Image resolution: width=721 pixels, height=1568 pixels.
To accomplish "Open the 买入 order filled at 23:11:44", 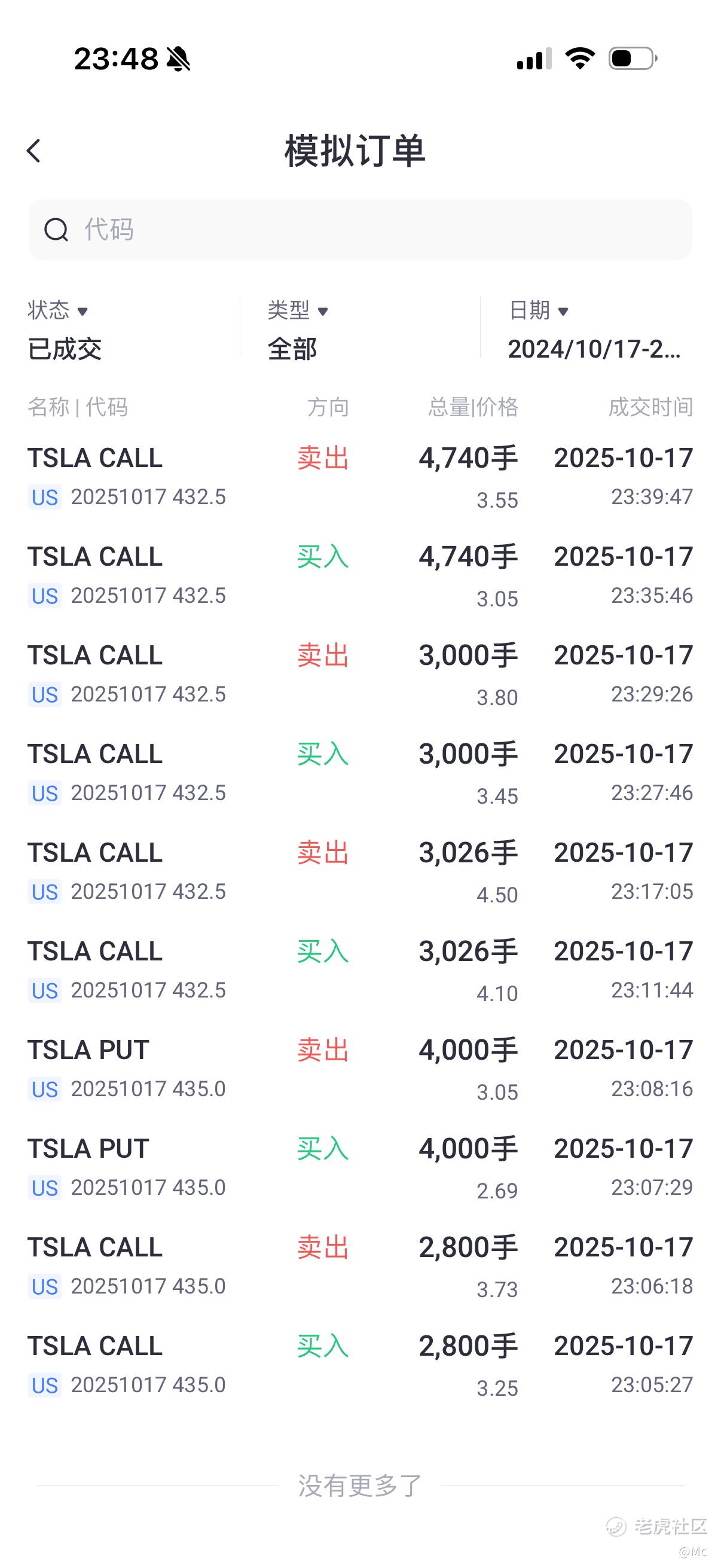I will [360, 970].
